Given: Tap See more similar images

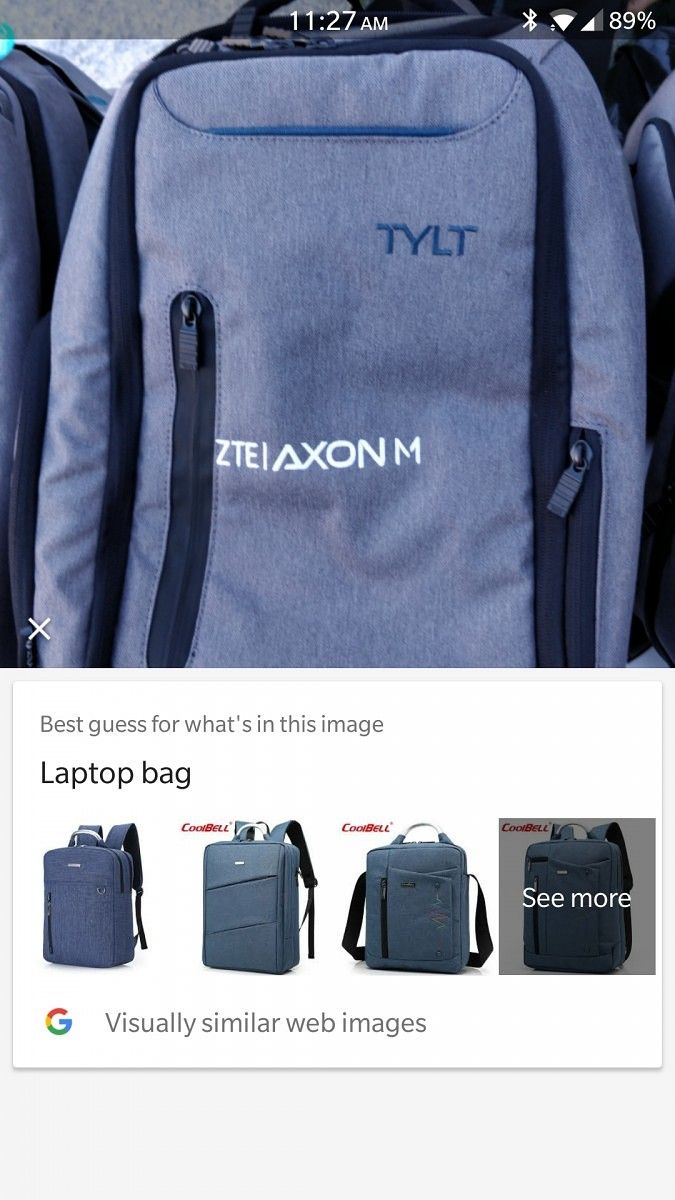Looking at the screenshot, I should click(577, 896).
